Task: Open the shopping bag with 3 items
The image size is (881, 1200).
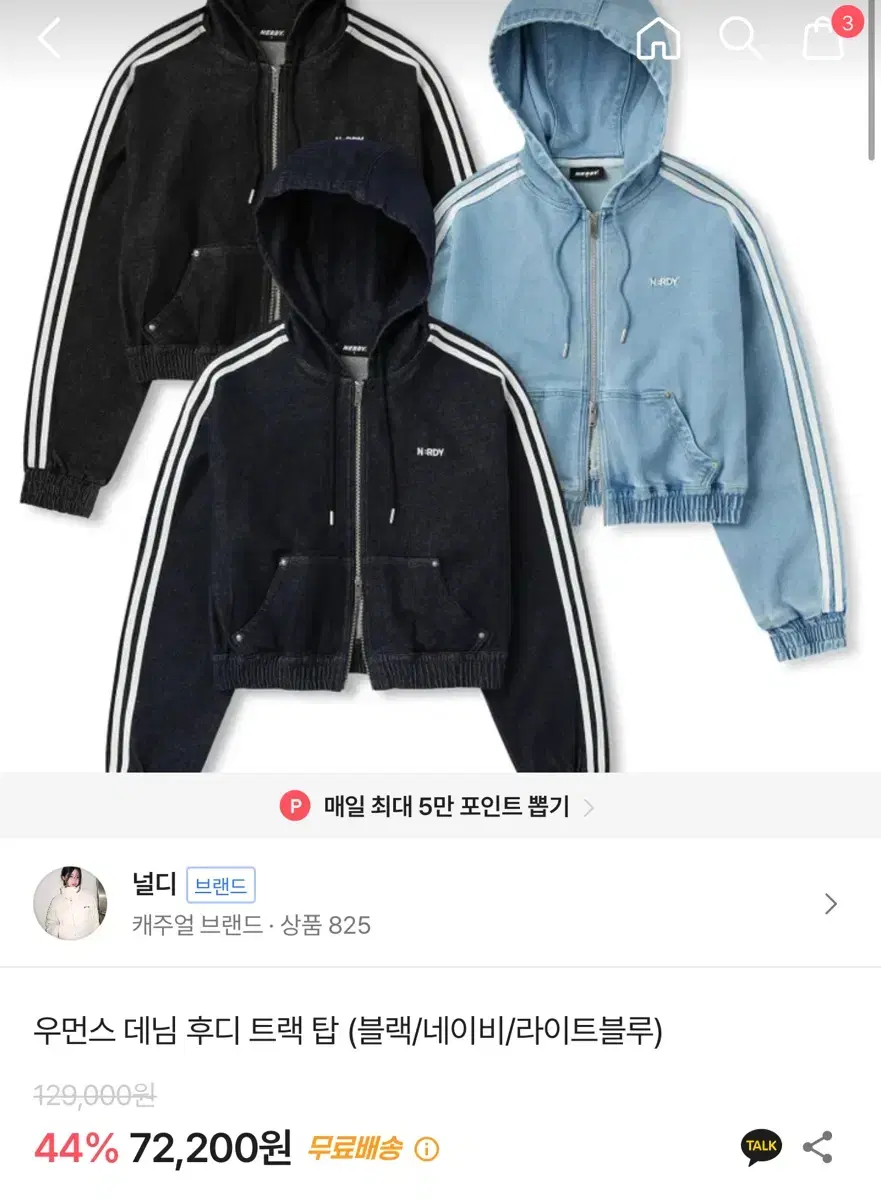Action: pyautogui.click(x=828, y=36)
